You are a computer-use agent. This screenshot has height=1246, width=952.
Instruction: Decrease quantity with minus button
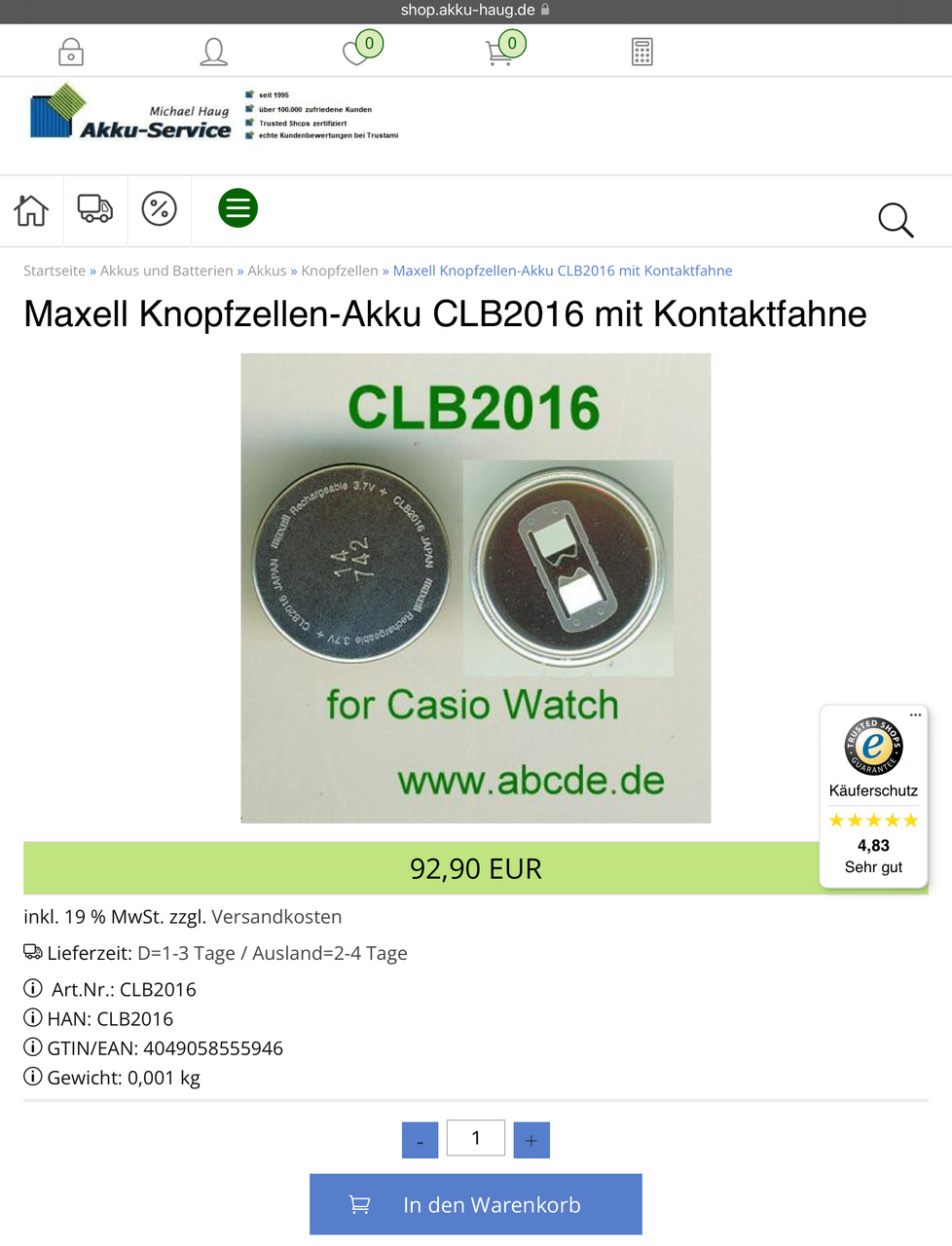pyautogui.click(x=420, y=1140)
